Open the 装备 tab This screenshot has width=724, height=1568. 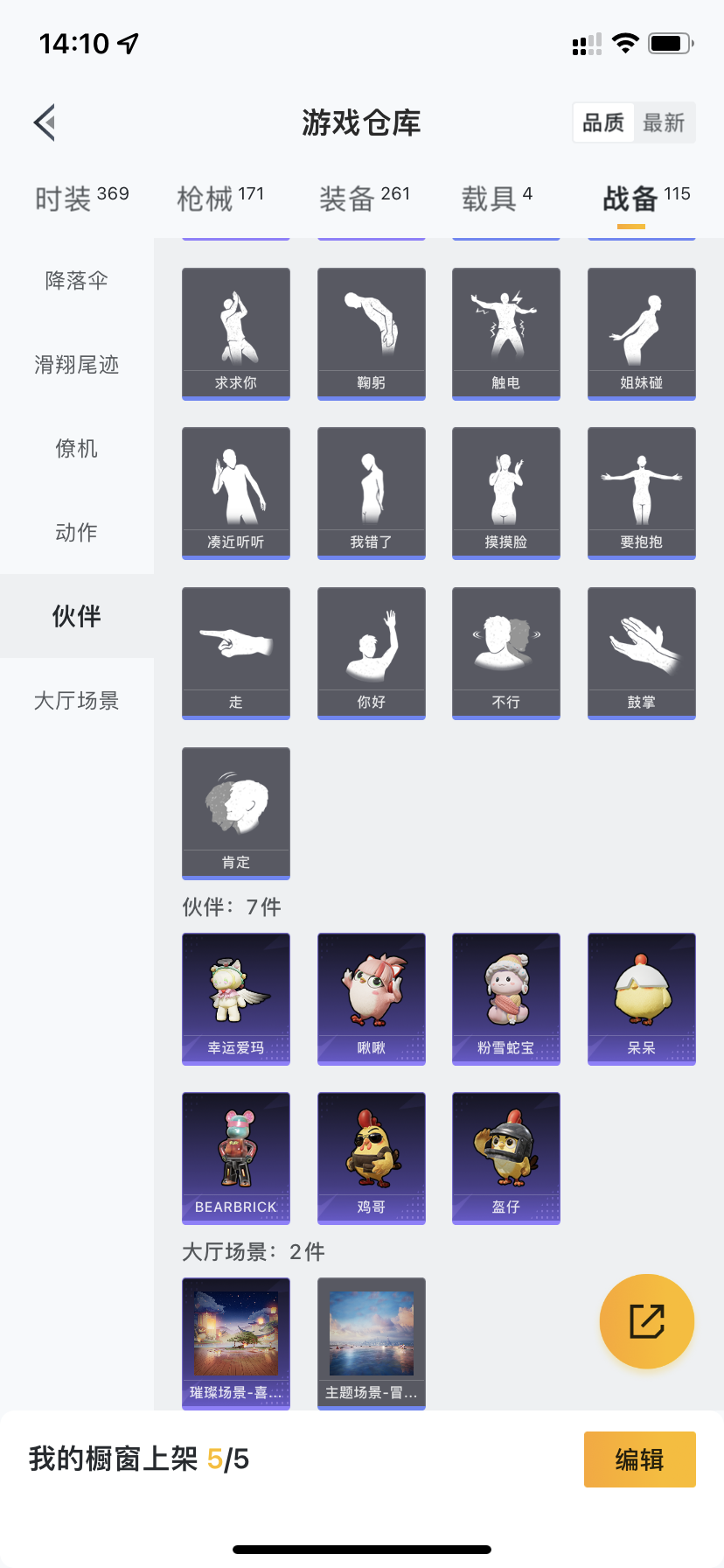click(x=364, y=199)
